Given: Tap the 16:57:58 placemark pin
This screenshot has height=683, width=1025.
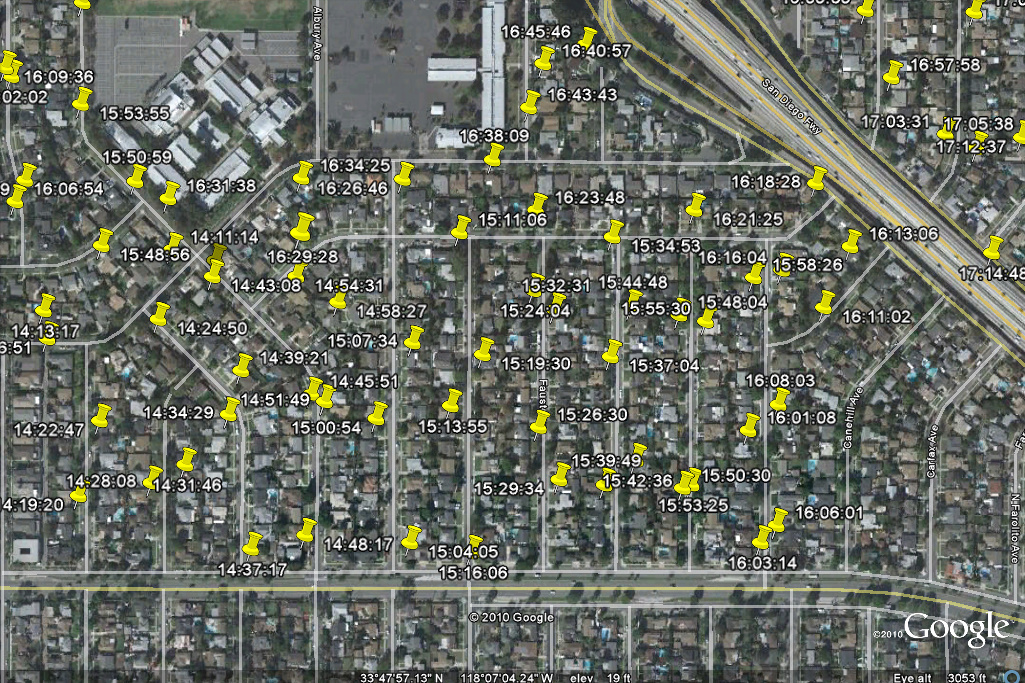Looking at the screenshot, I should tap(893, 73).
